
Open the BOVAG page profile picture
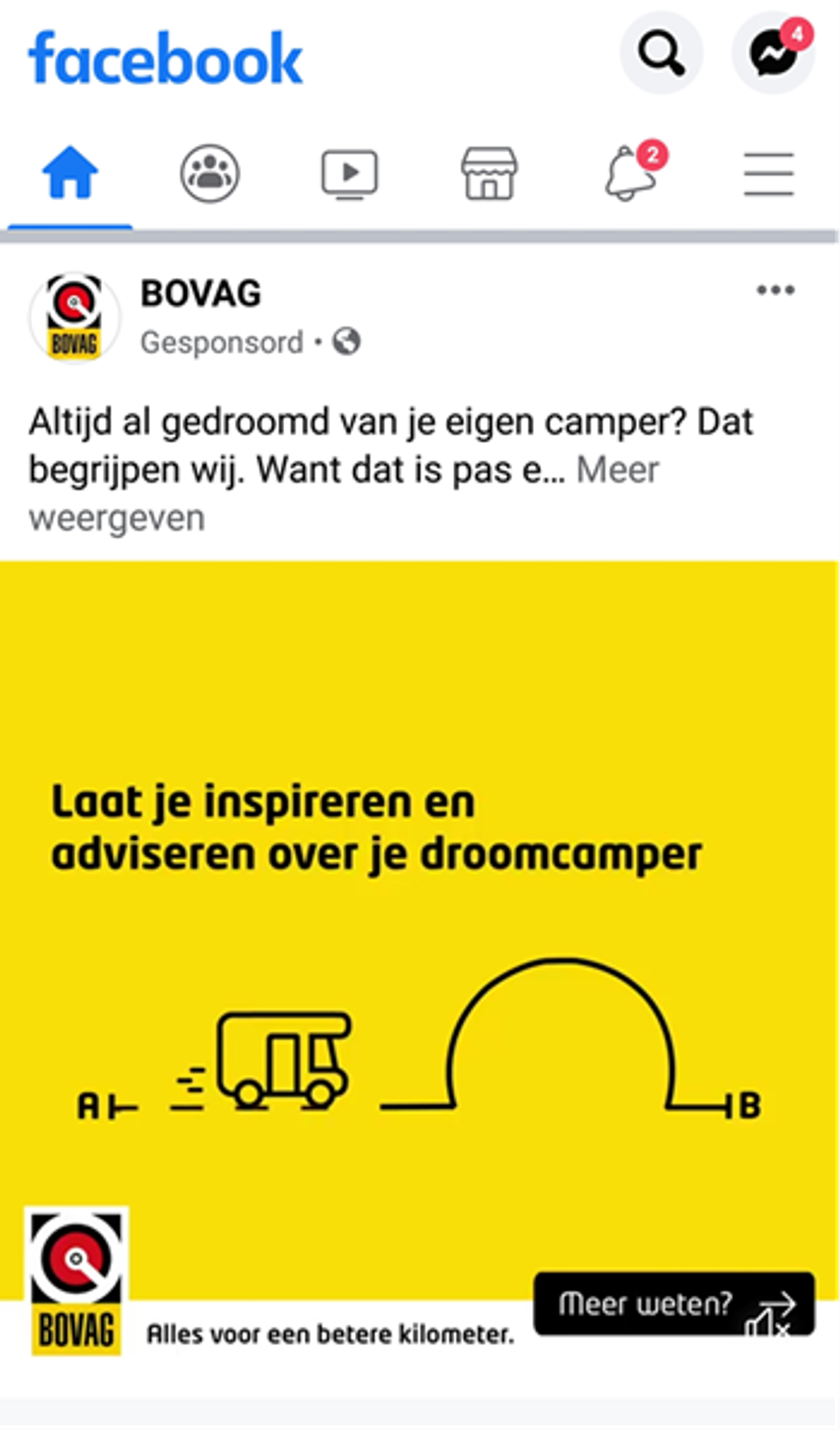pos(74,317)
